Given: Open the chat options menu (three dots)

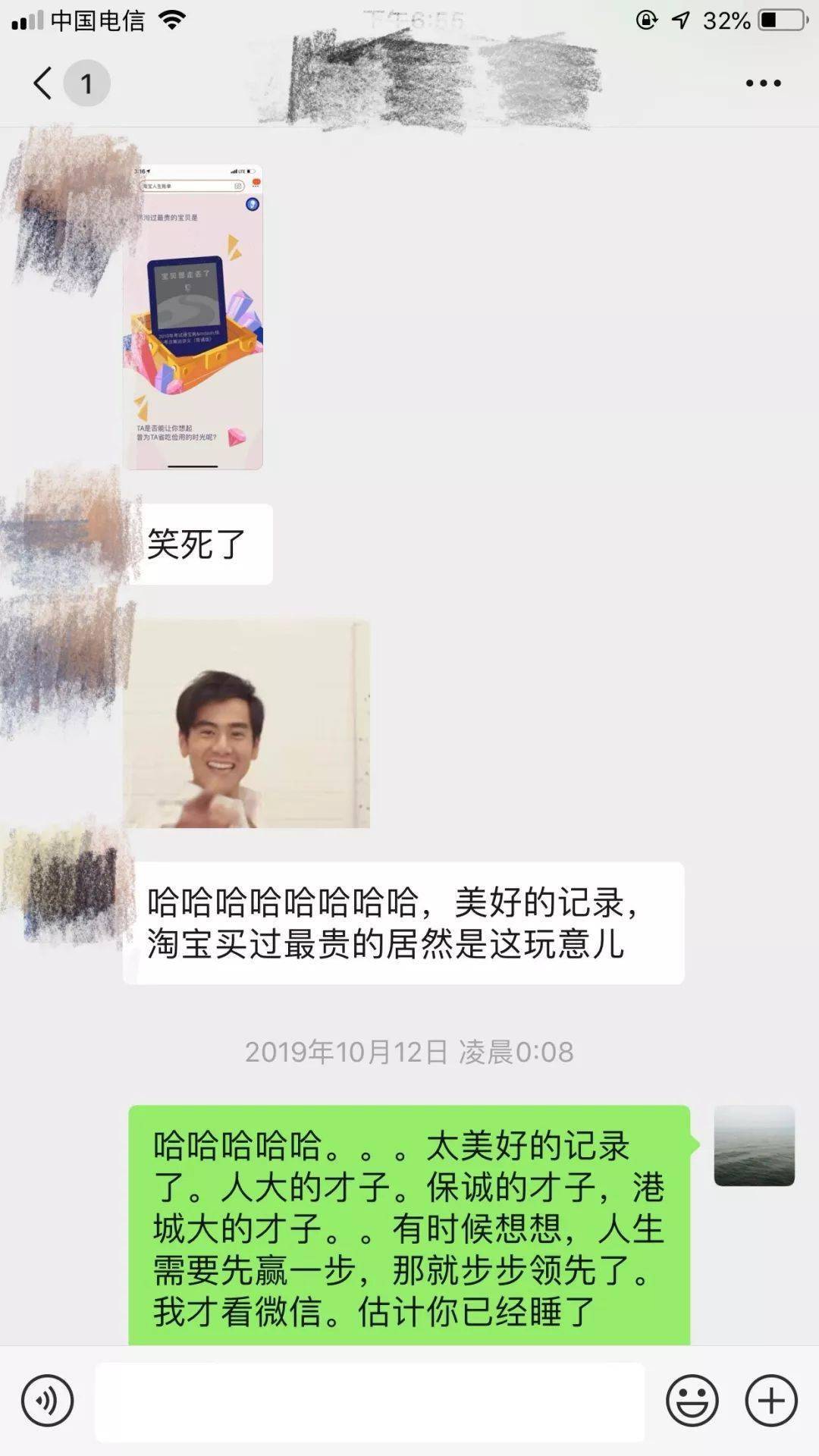Looking at the screenshot, I should 763,83.
